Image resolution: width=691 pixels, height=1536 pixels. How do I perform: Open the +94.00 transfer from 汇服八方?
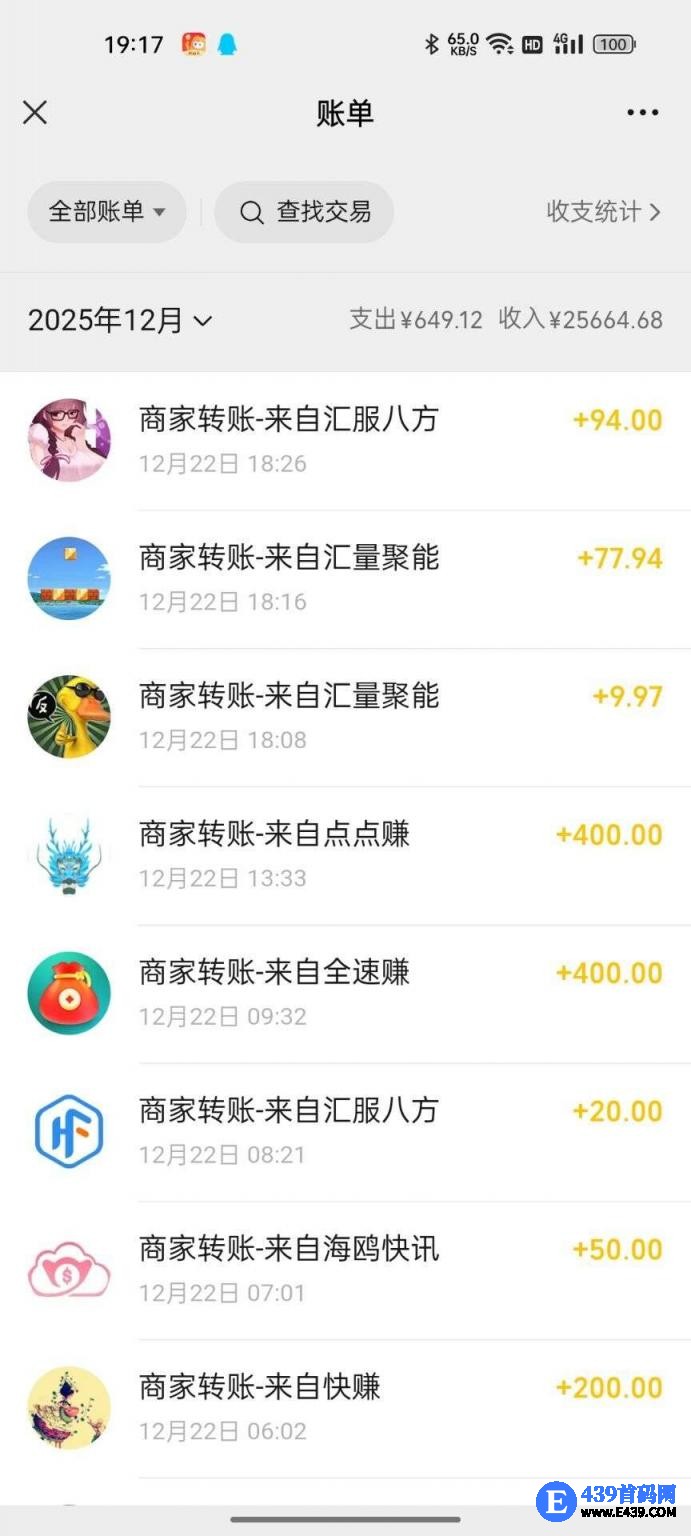345,440
